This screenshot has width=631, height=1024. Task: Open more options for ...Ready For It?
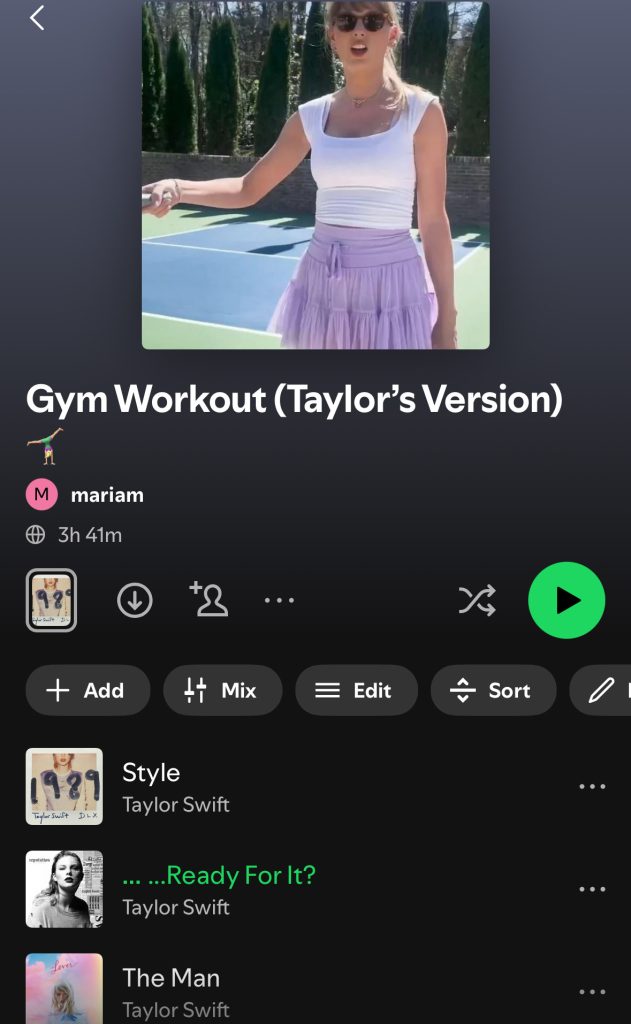[592, 889]
